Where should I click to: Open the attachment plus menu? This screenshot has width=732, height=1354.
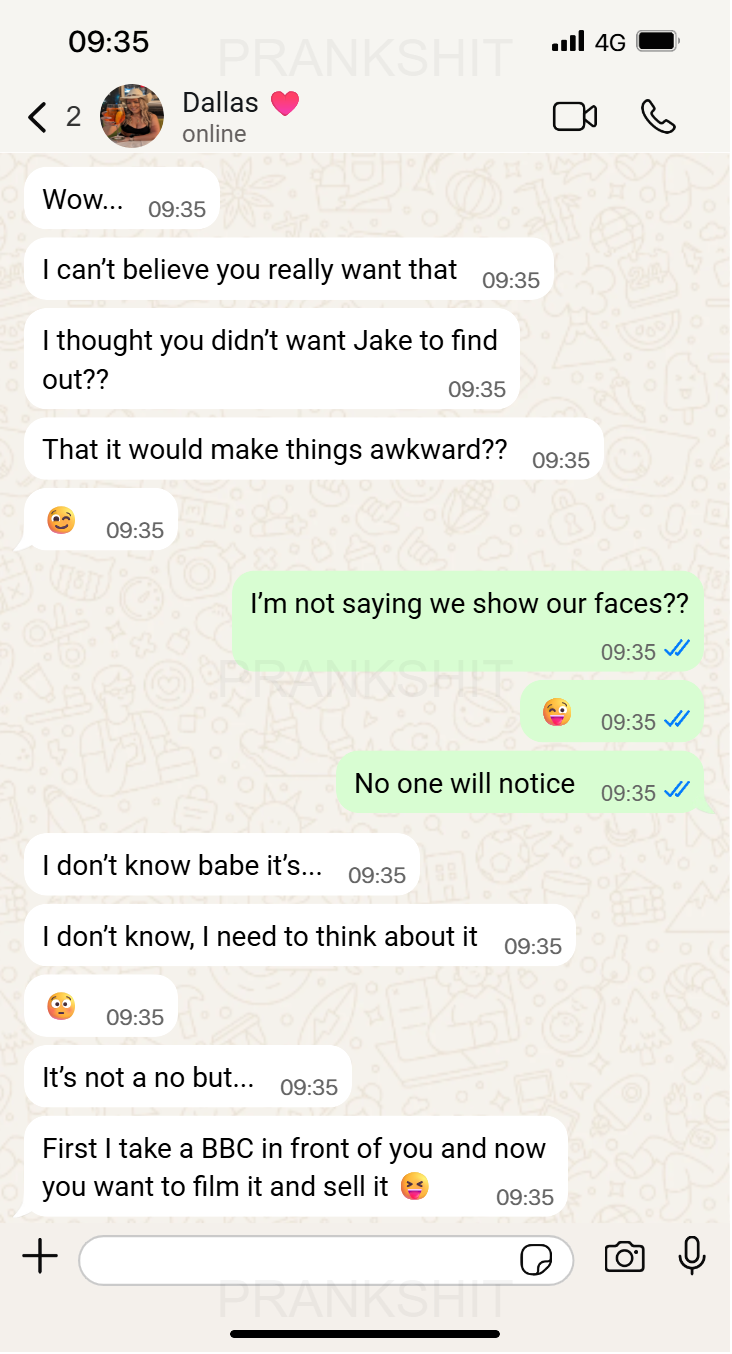pos(40,1257)
